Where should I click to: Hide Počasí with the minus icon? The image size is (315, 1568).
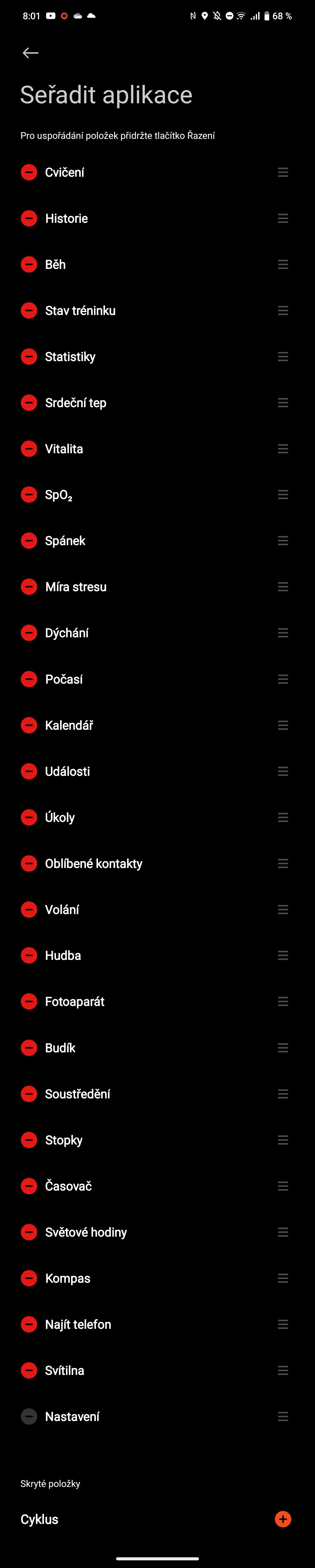coord(29,679)
